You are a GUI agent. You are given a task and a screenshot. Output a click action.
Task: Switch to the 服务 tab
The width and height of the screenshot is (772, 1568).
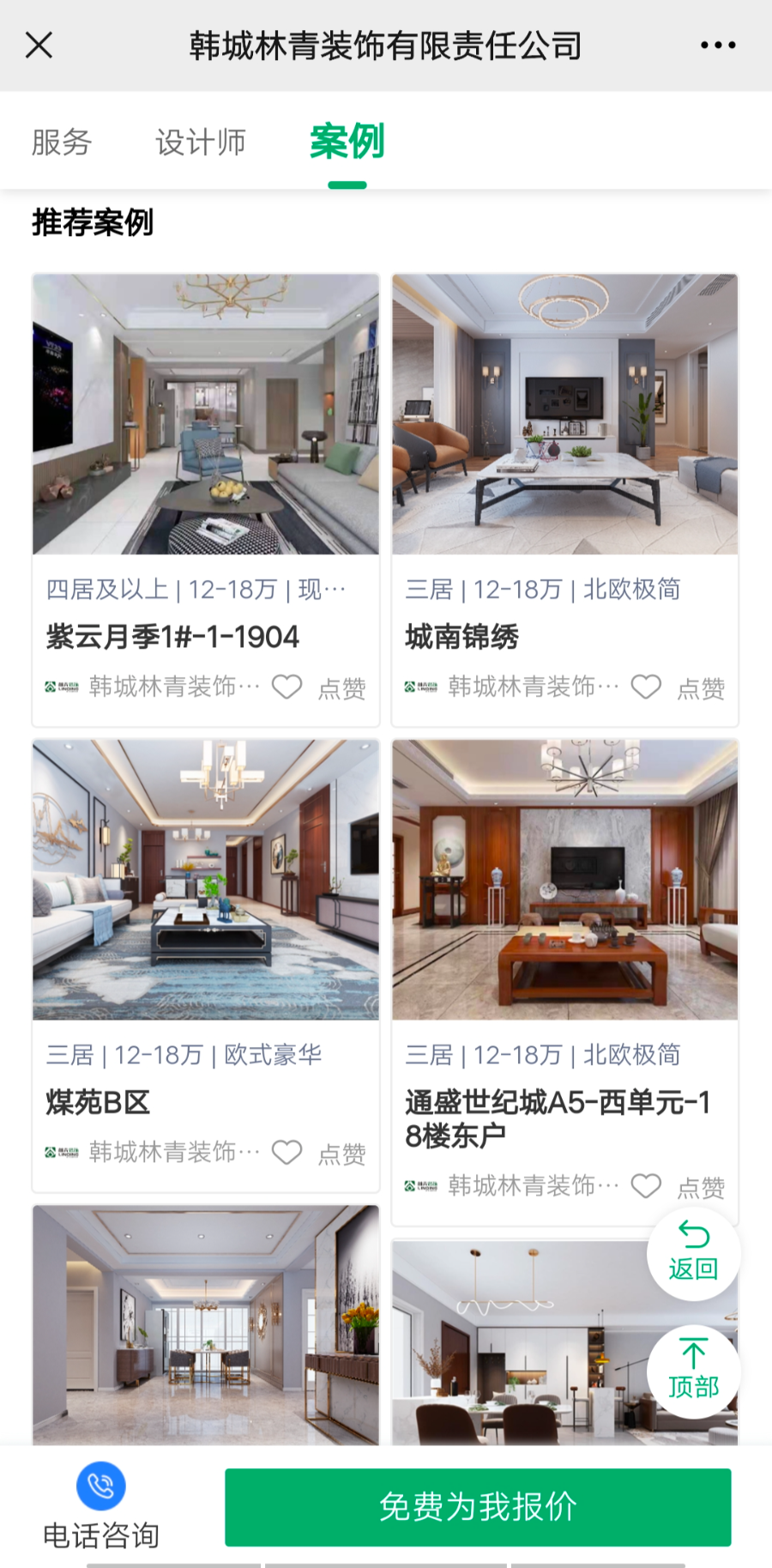(62, 142)
